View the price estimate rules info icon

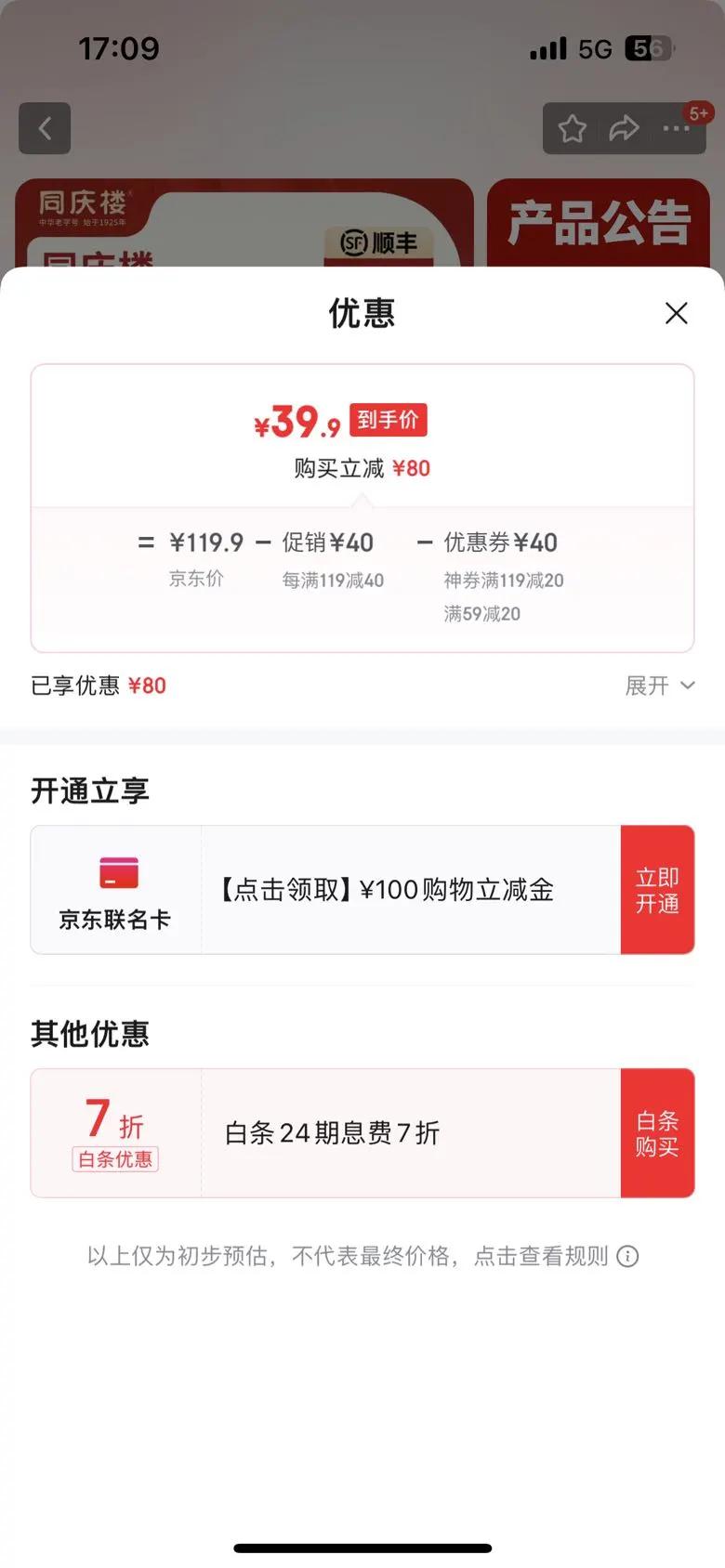(628, 1257)
